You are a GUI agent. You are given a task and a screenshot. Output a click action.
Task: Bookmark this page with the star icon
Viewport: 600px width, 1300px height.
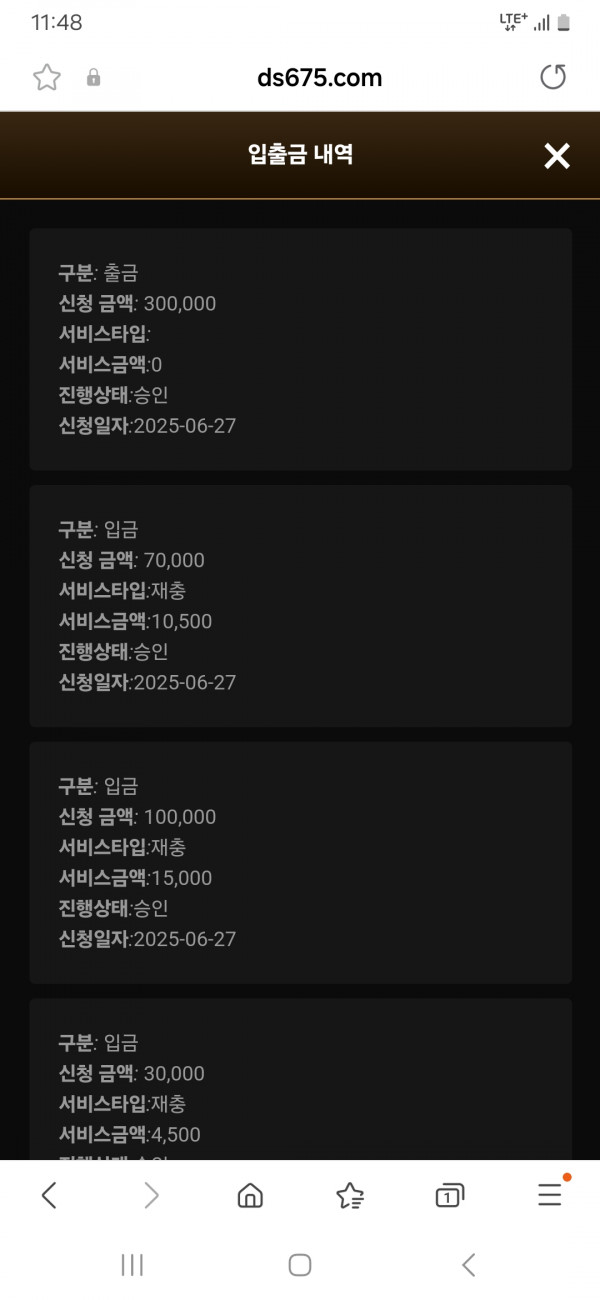click(47, 78)
